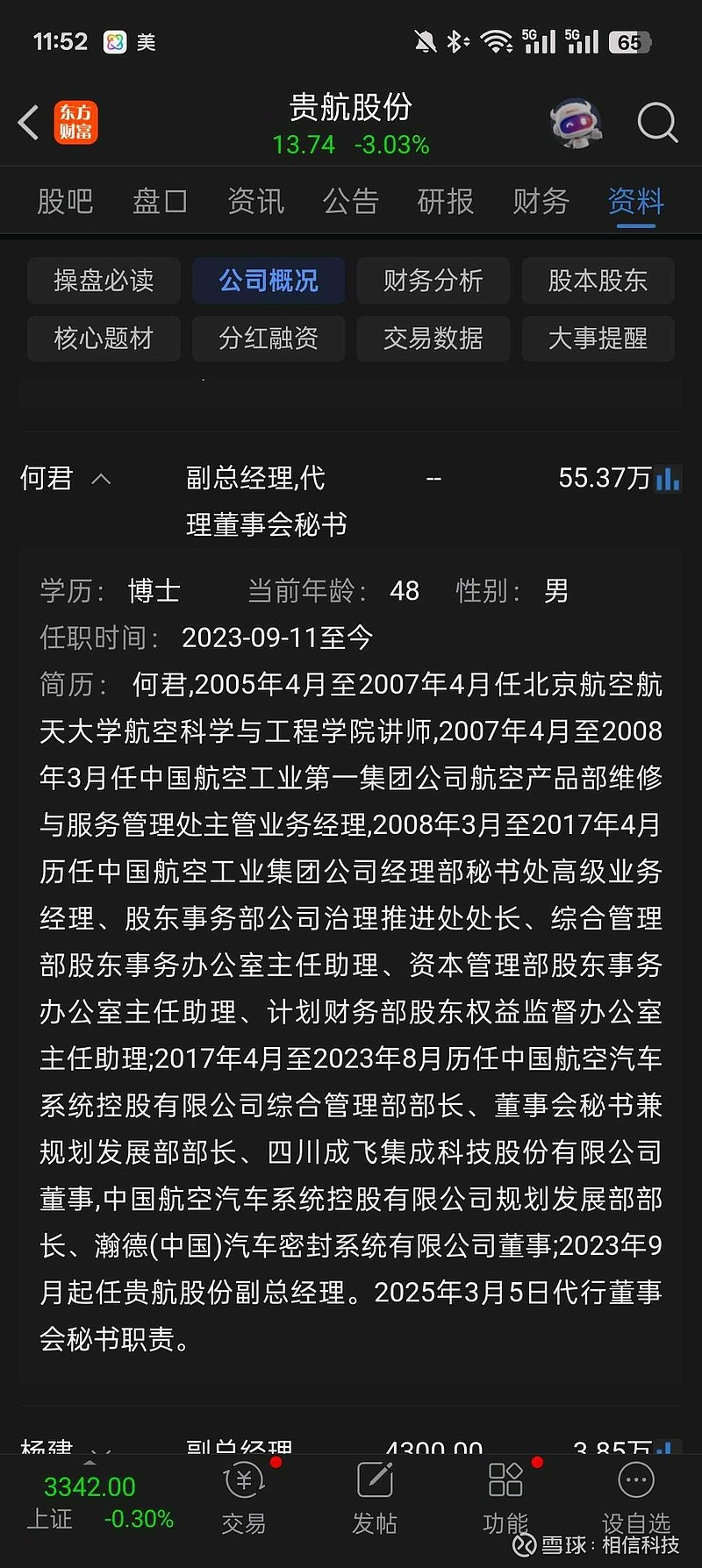Select the 股本股东 chip
The height and width of the screenshot is (1568, 702).
point(598,281)
